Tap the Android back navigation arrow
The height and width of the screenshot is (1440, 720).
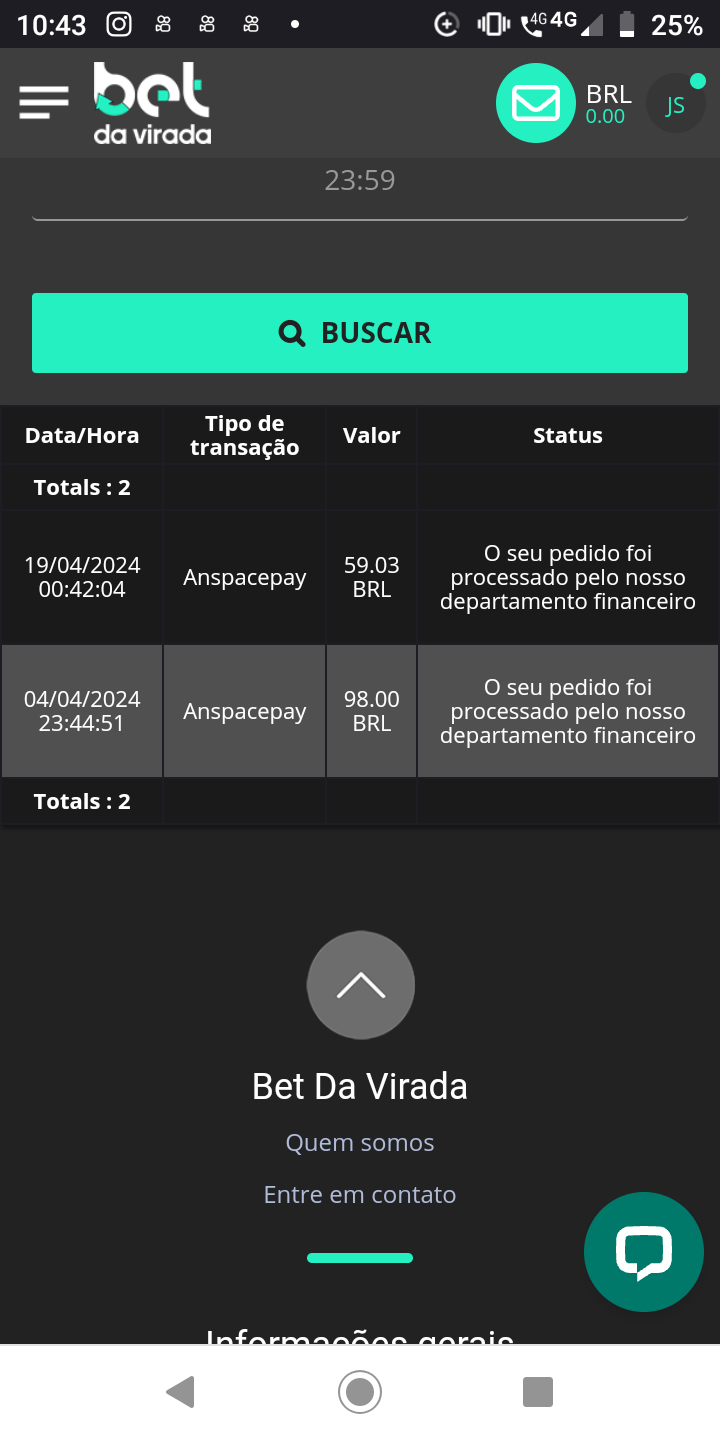tap(180, 1391)
